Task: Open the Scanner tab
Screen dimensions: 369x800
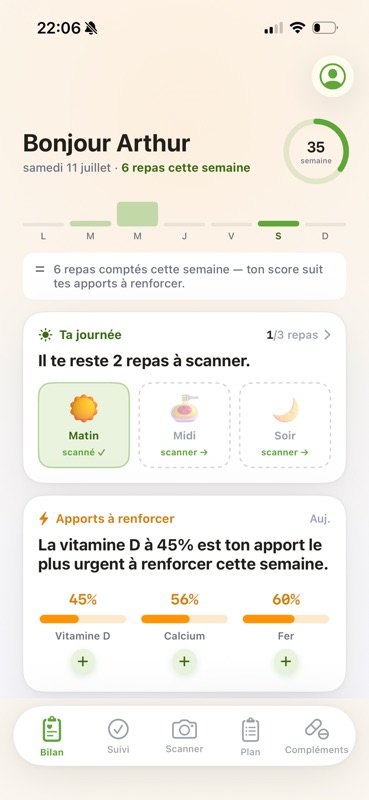Action: pos(184,736)
